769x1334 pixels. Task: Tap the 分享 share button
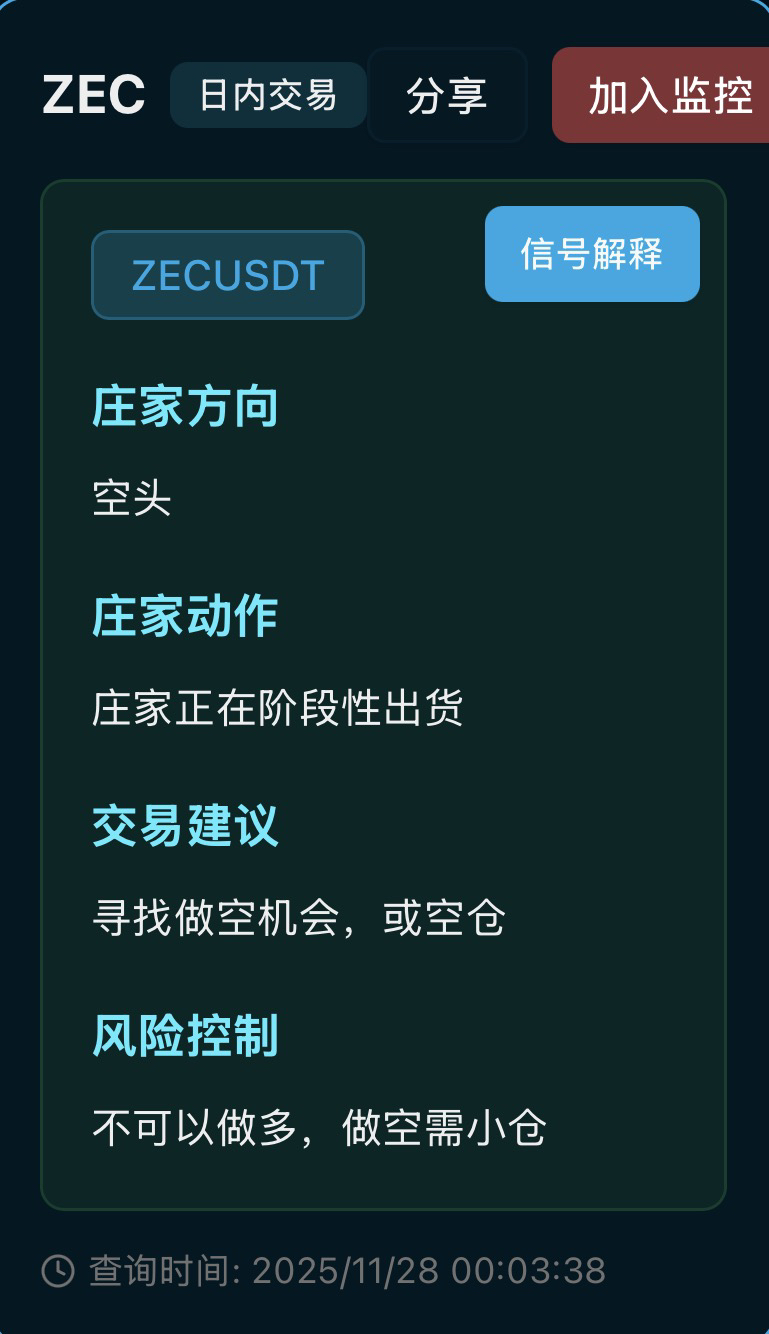tap(447, 96)
